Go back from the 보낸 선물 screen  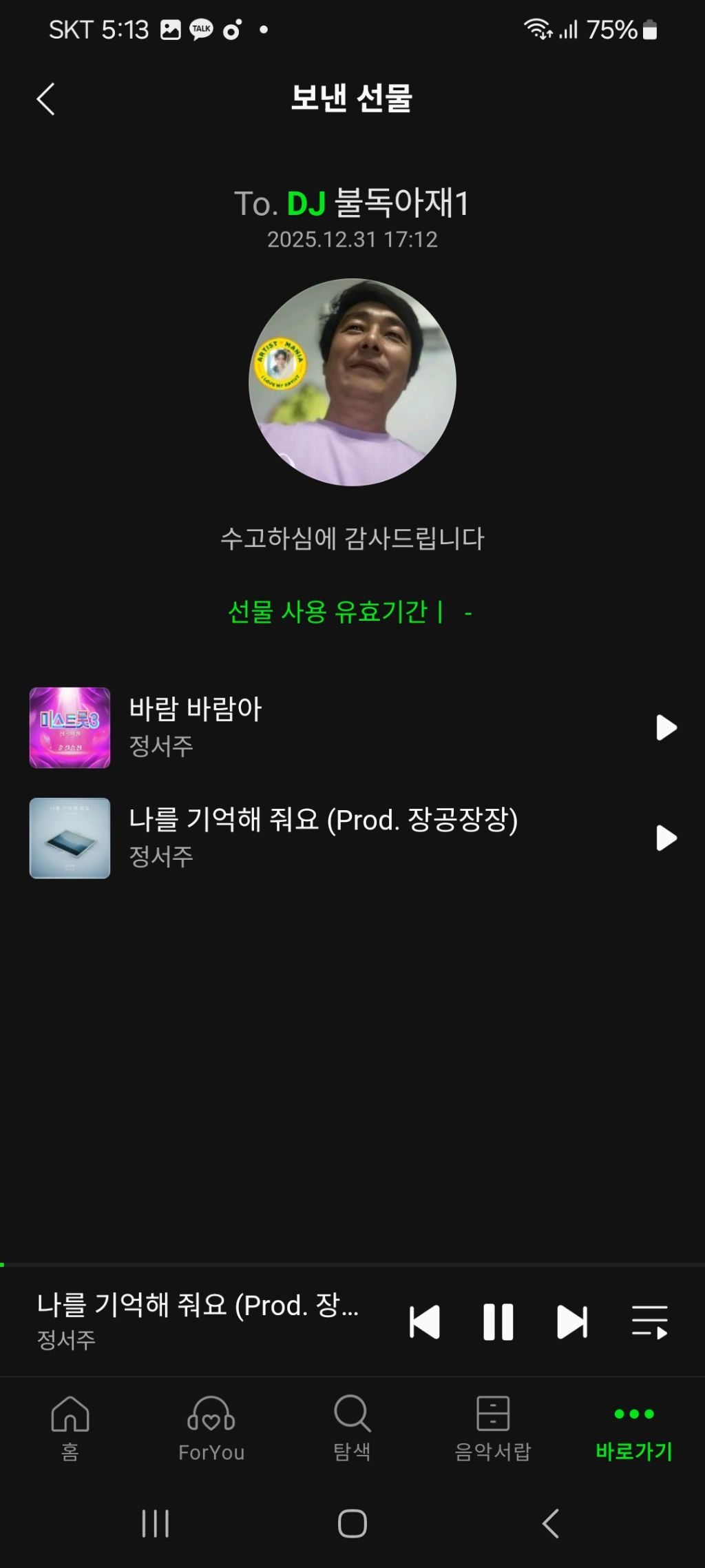click(45, 99)
